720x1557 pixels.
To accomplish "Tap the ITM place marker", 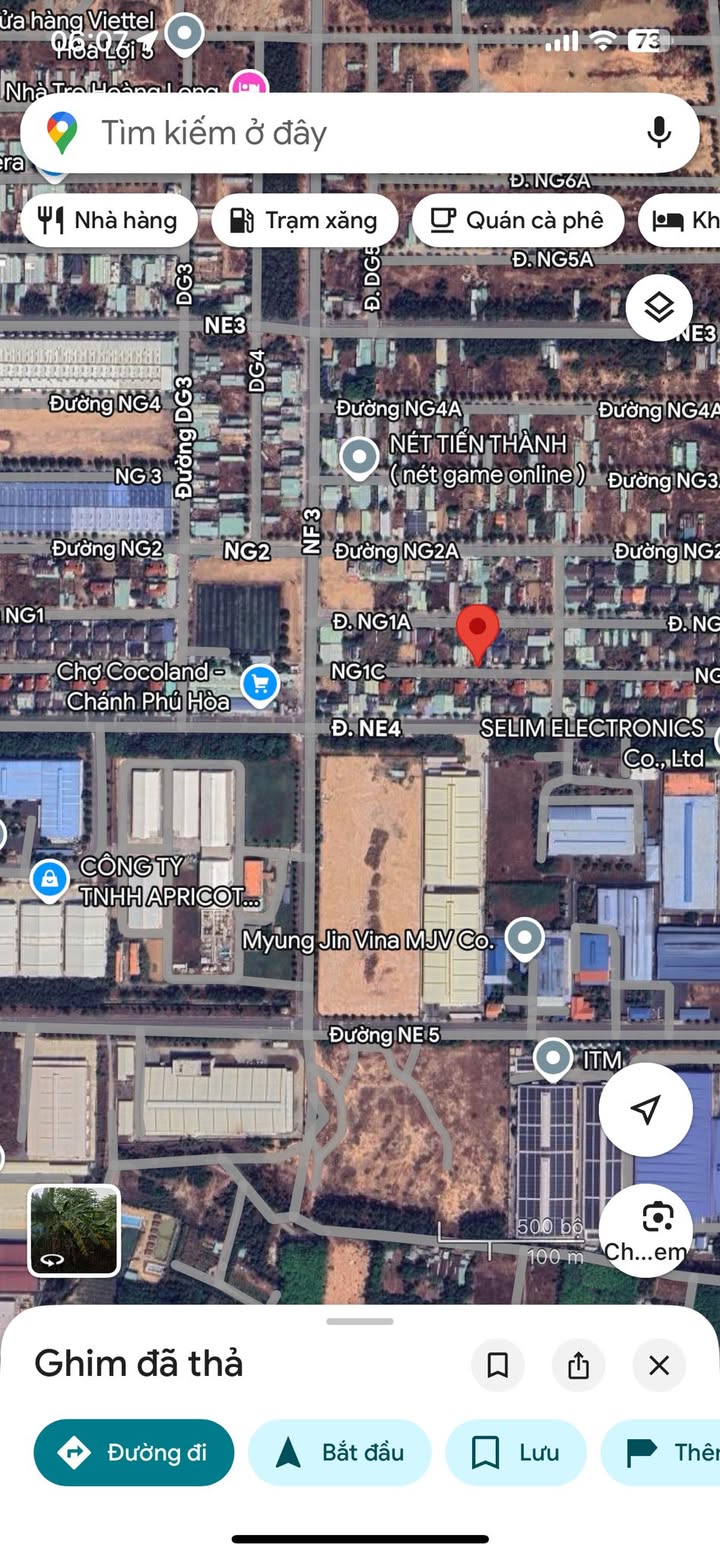I will click(x=552, y=1059).
